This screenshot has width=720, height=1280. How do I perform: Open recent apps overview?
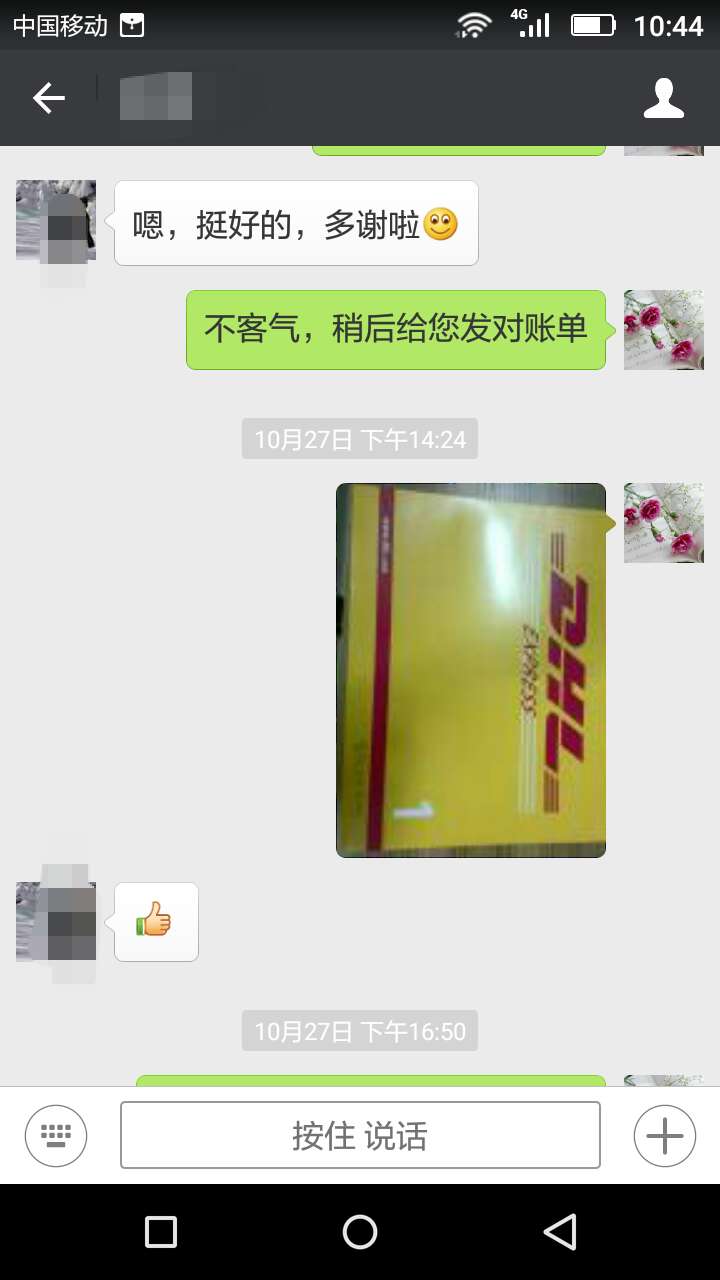tap(161, 1232)
